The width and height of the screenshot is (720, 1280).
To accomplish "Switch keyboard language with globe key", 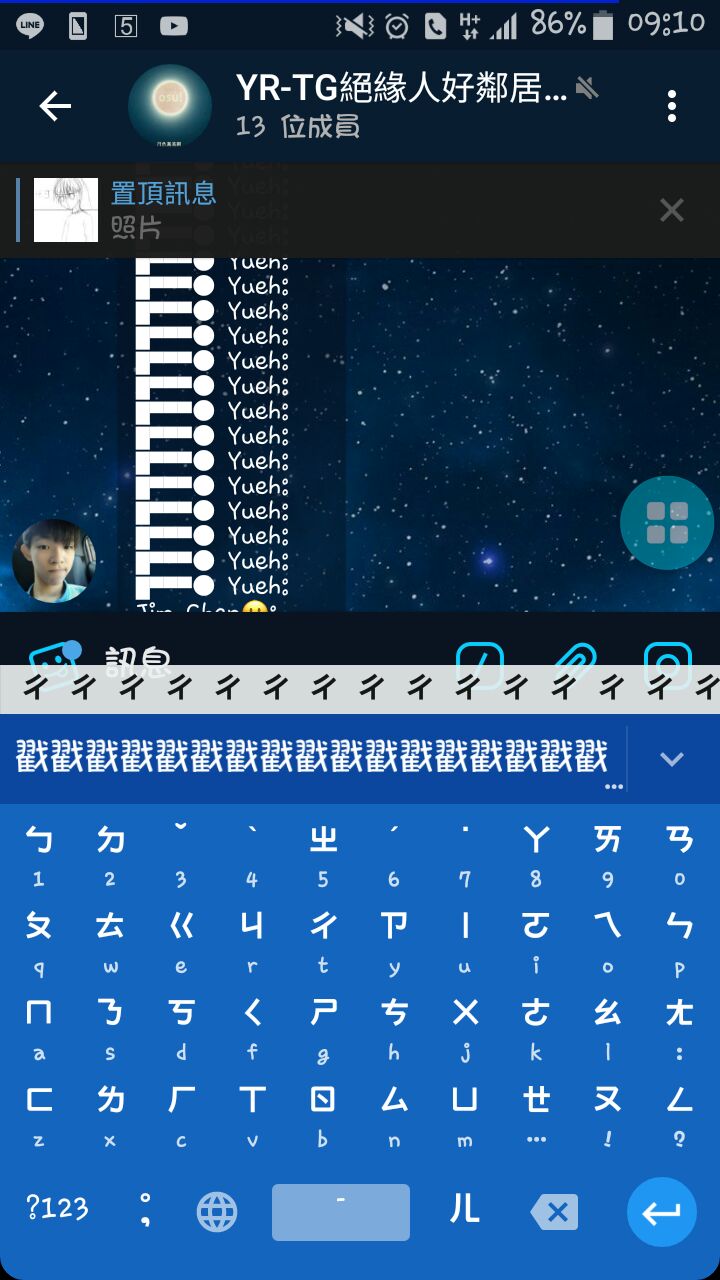I will [217, 1213].
